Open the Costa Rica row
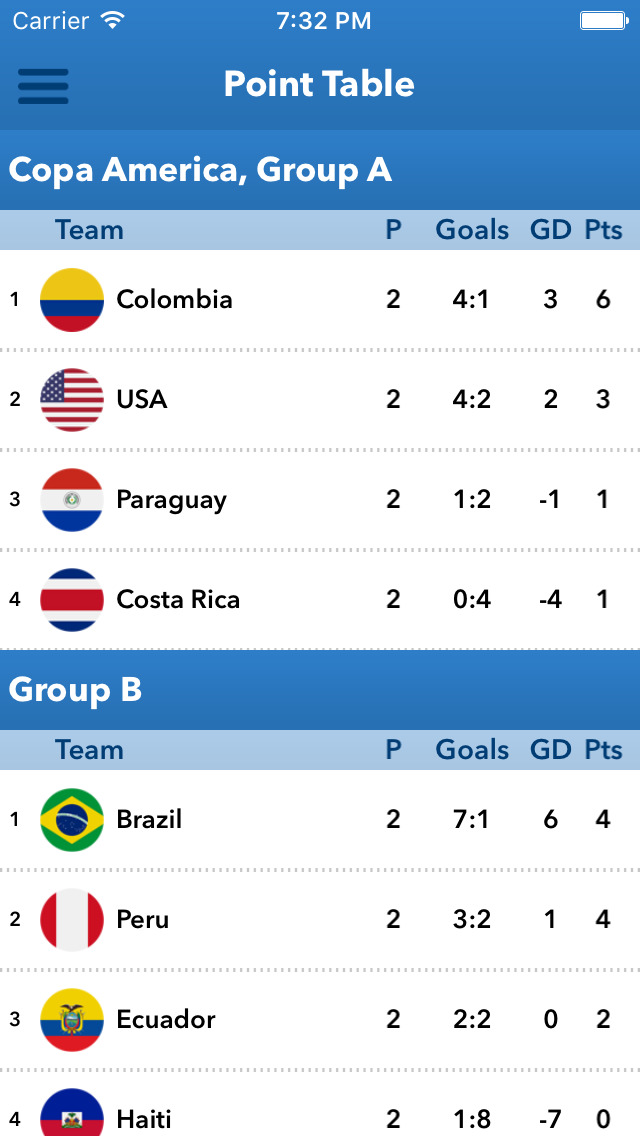 point(320,599)
